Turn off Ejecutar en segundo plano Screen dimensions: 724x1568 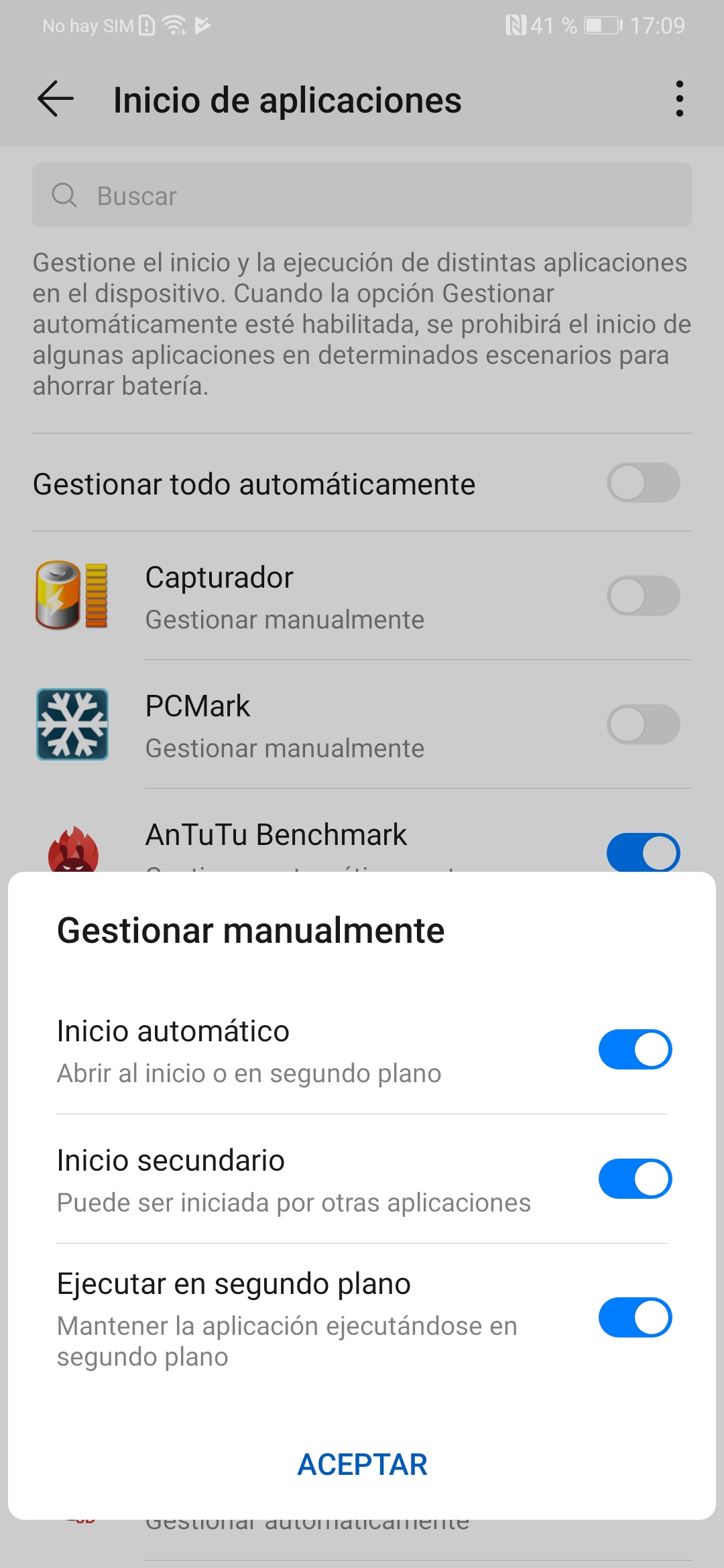tap(635, 1317)
